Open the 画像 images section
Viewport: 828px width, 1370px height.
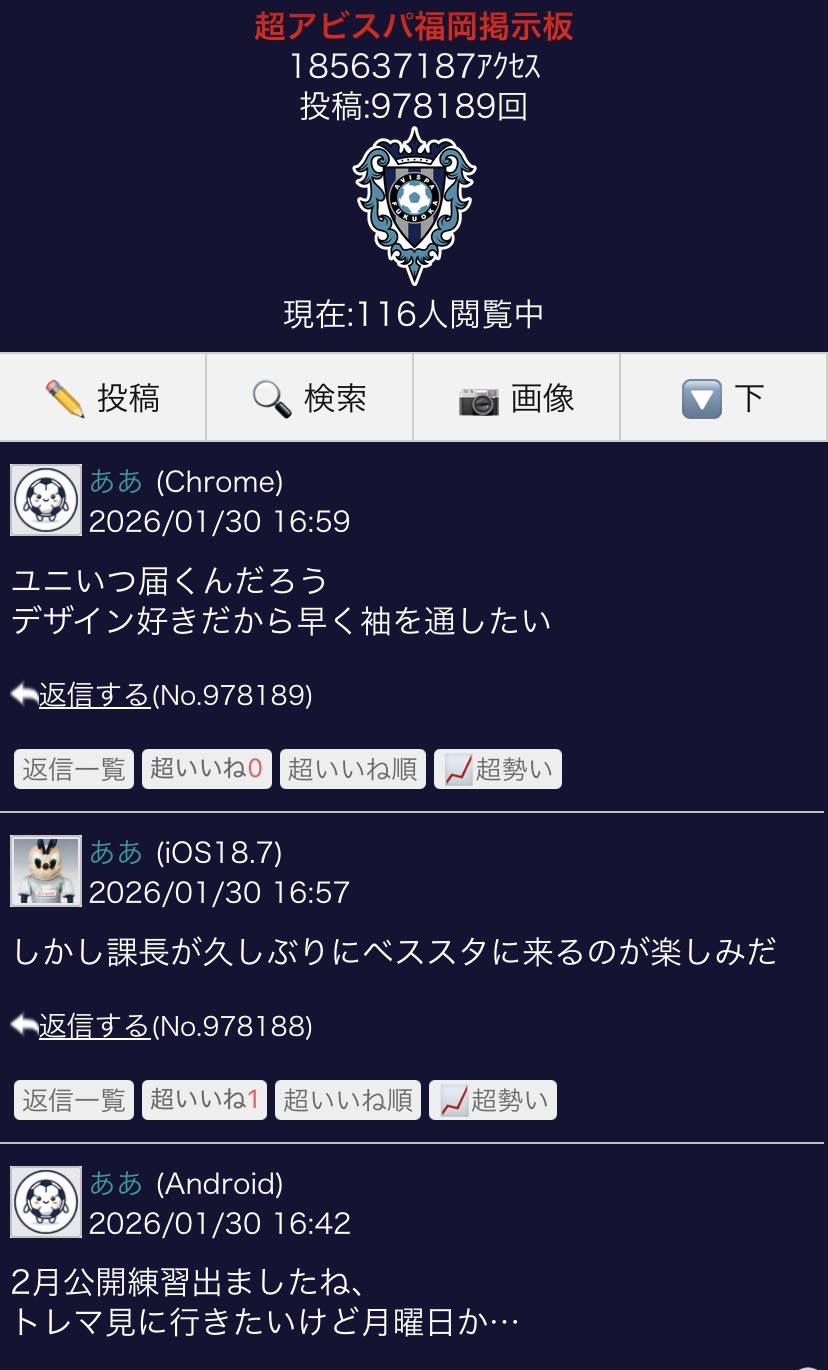point(516,398)
